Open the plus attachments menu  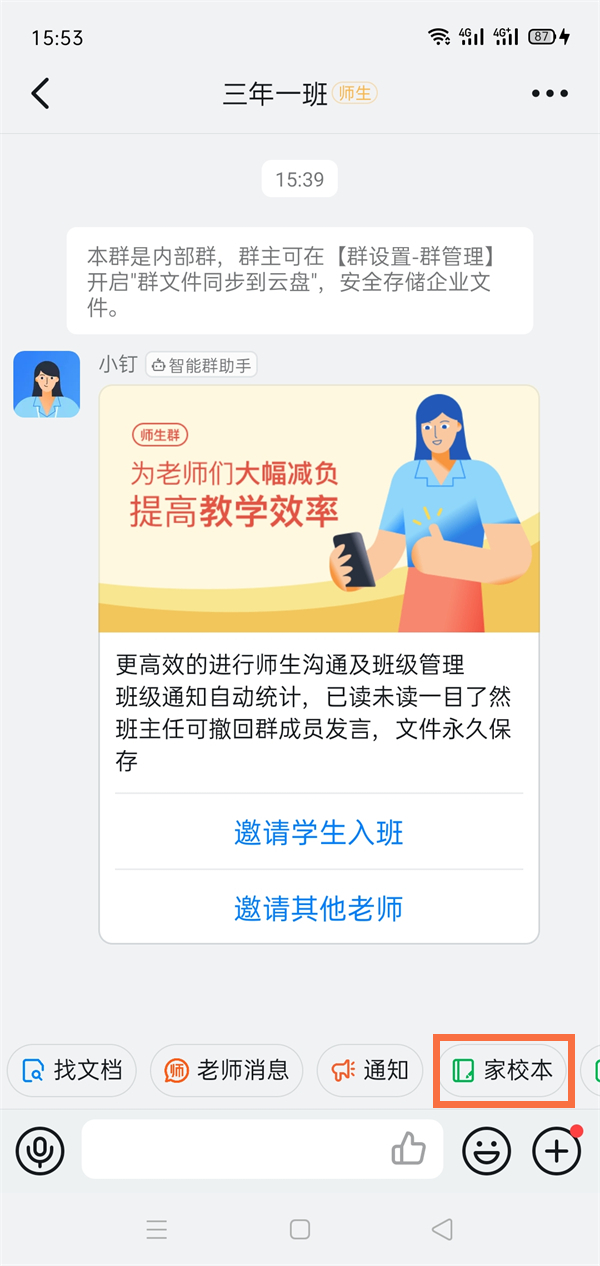pyautogui.click(x=556, y=1152)
